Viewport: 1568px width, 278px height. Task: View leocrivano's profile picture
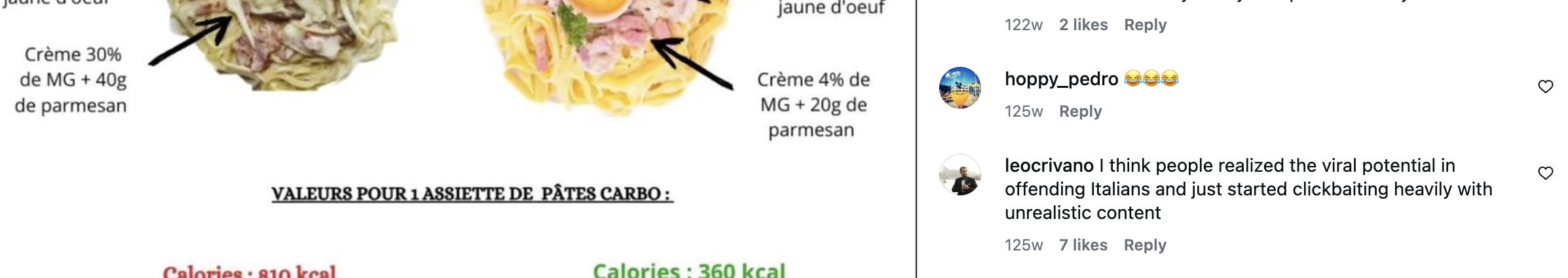tap(960, 174)
